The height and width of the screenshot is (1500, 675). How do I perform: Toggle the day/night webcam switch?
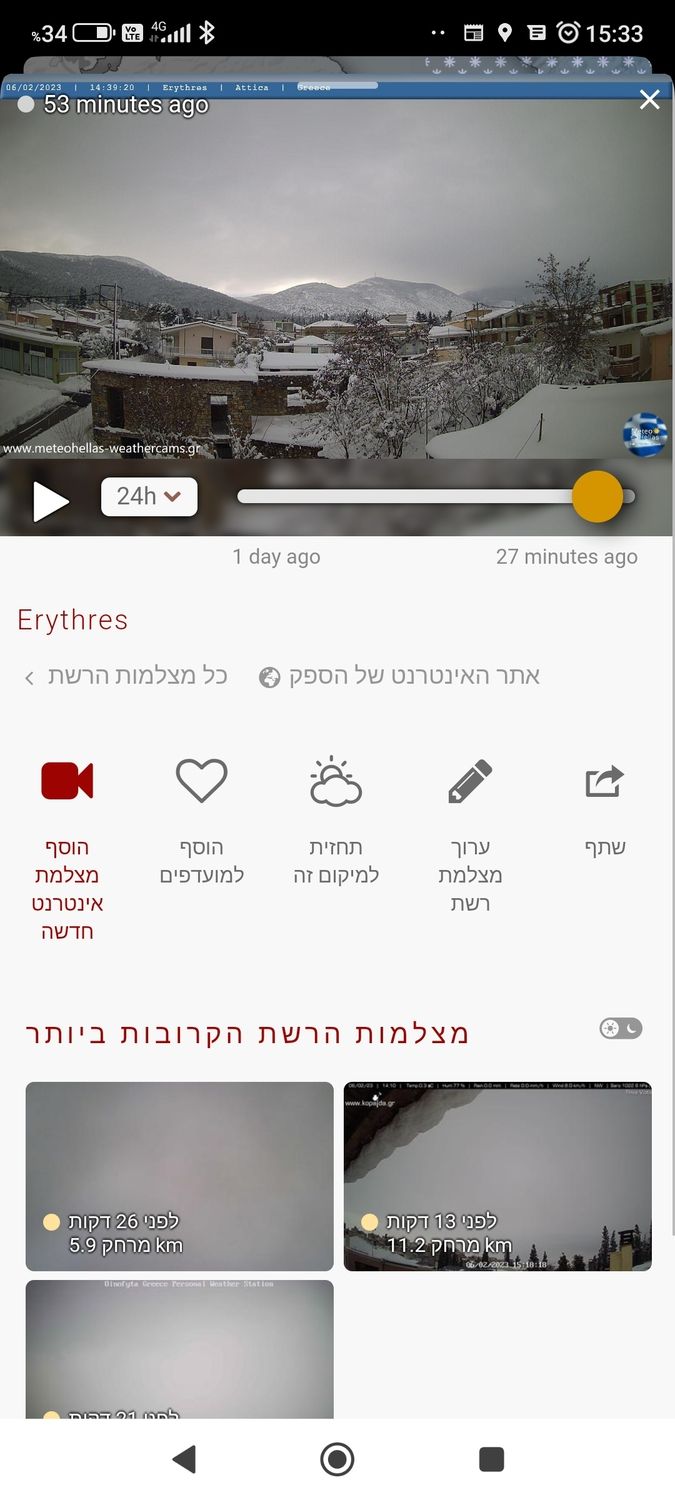(620, 1029)
